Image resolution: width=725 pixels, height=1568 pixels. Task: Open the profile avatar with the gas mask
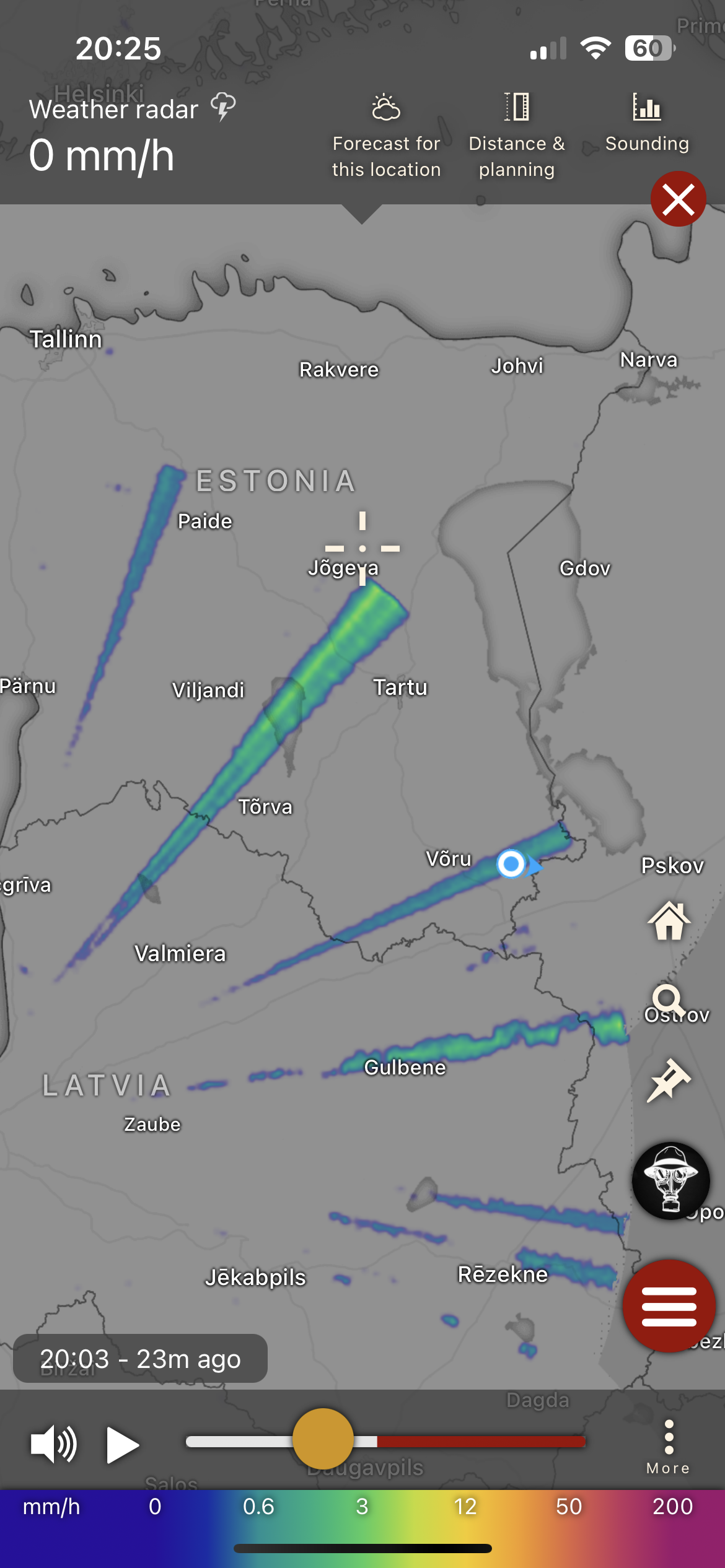[x=670, y=1180]
